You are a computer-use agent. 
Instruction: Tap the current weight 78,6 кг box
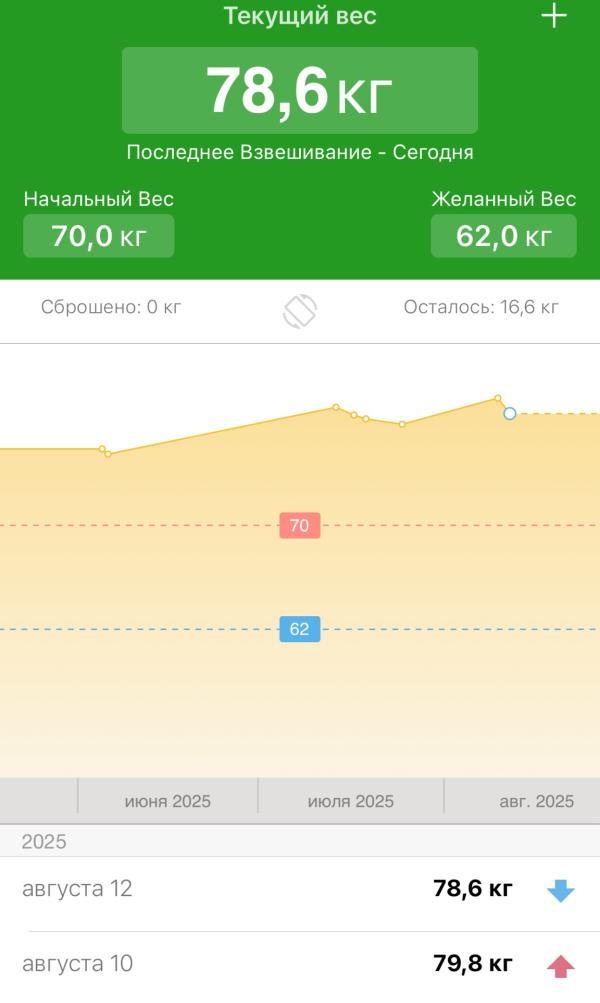(299, 90)
